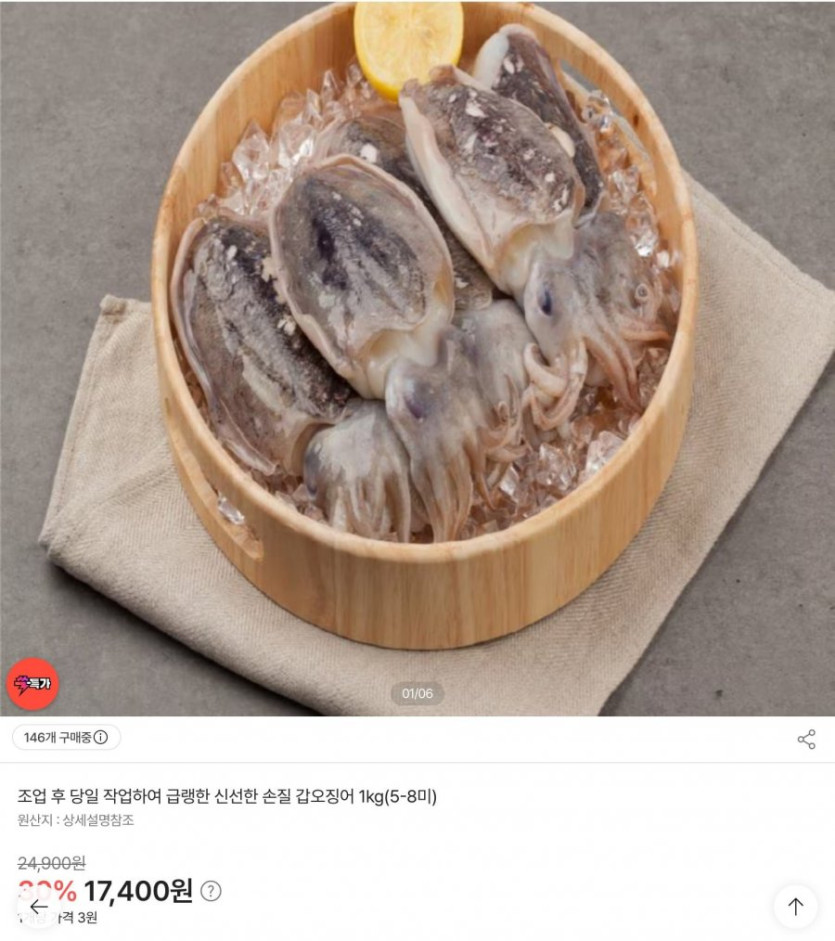Open the help icon beside 17,400원
Viewport: 835px width, 941px height.
[211, 891]
